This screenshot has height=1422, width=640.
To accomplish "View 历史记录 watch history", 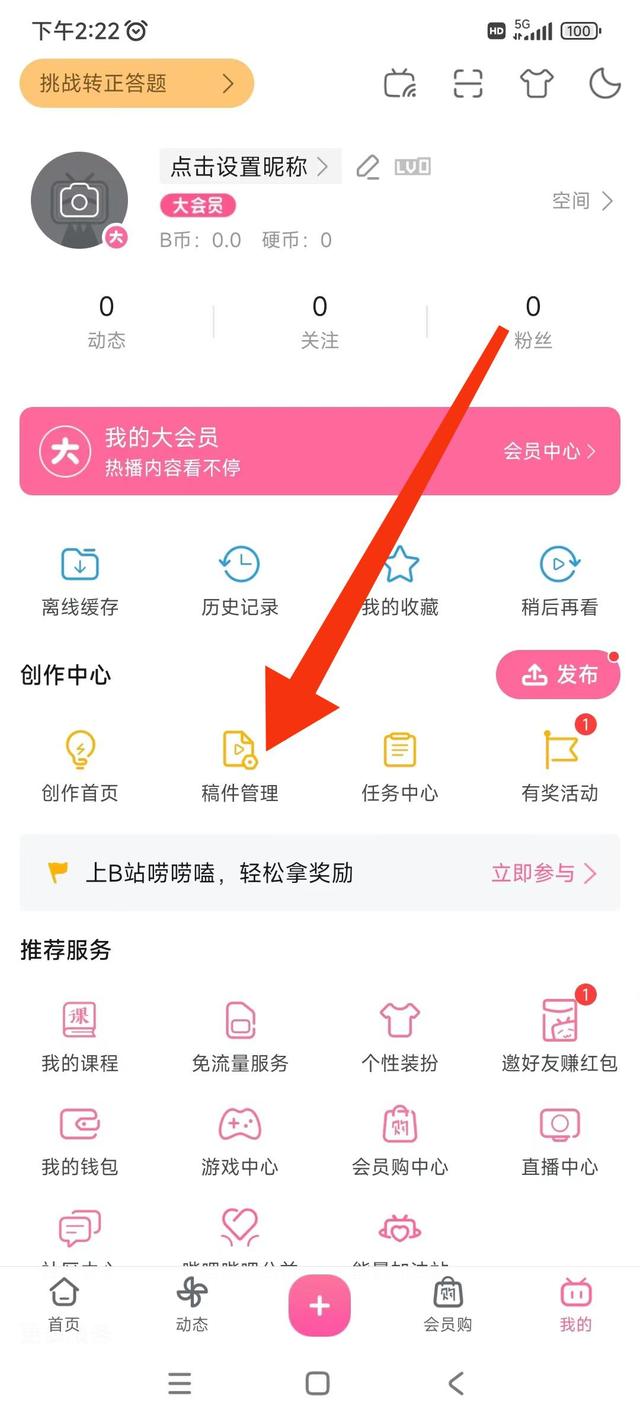I will coord(240,581).
